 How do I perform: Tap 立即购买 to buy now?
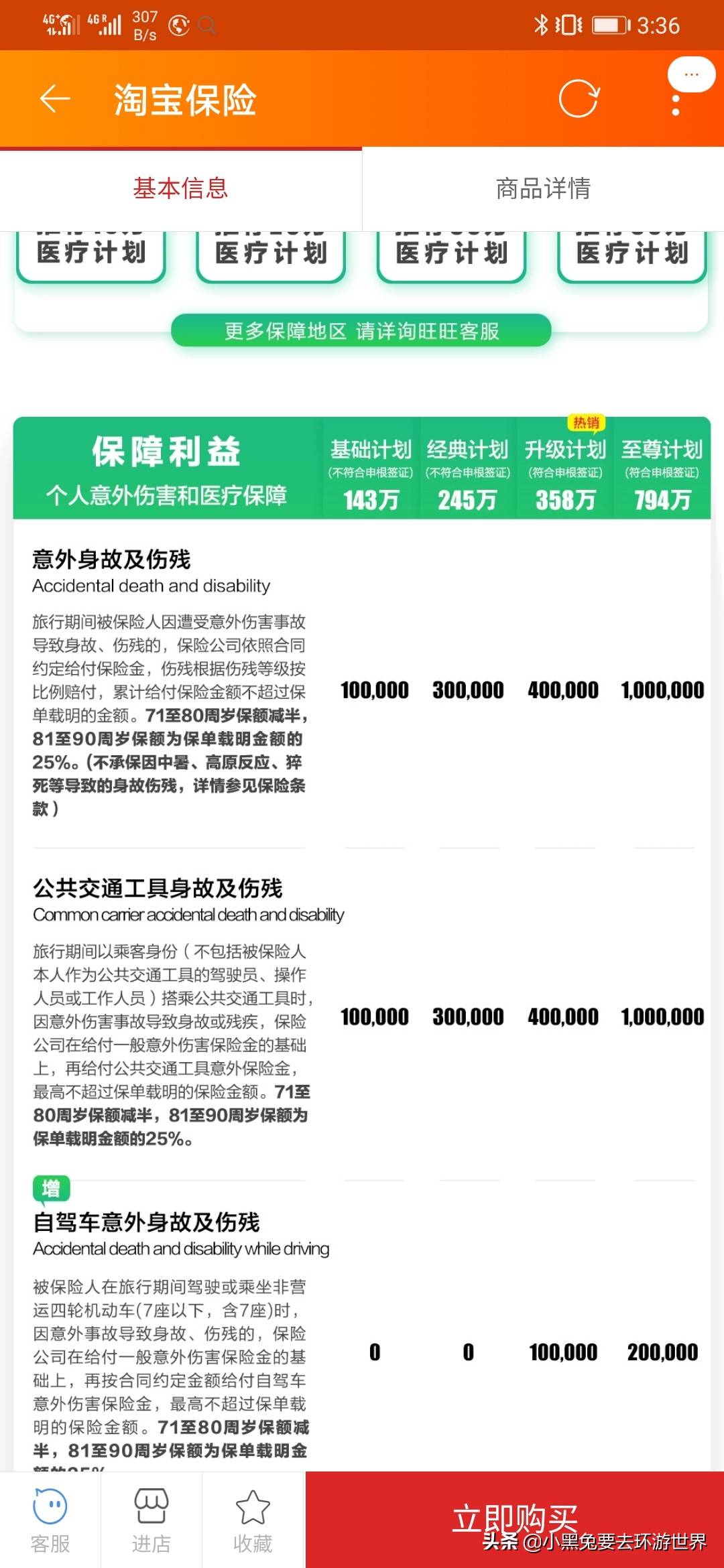tap(514, 1518)
